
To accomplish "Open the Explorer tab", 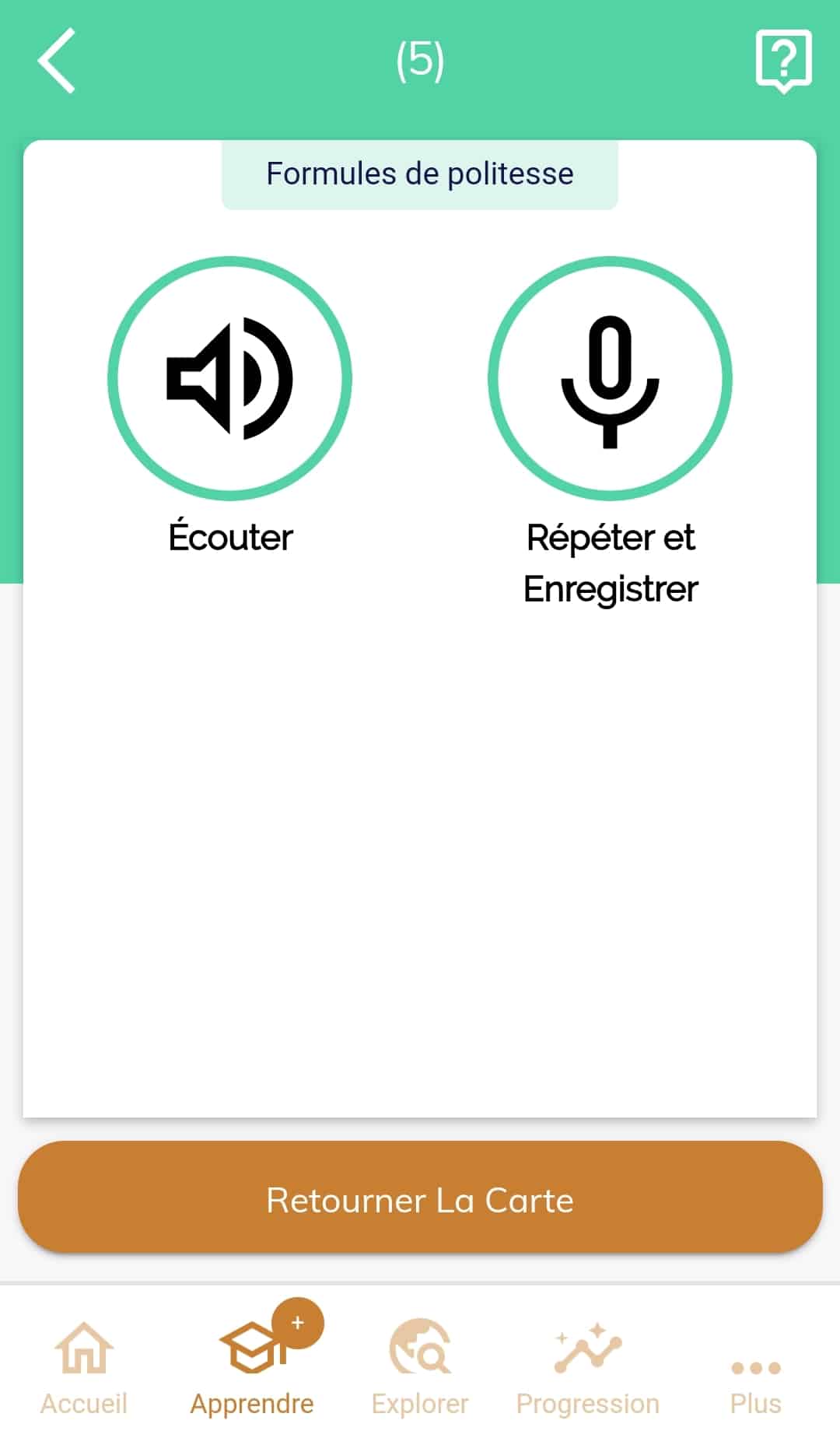I will coord(420,1368).
